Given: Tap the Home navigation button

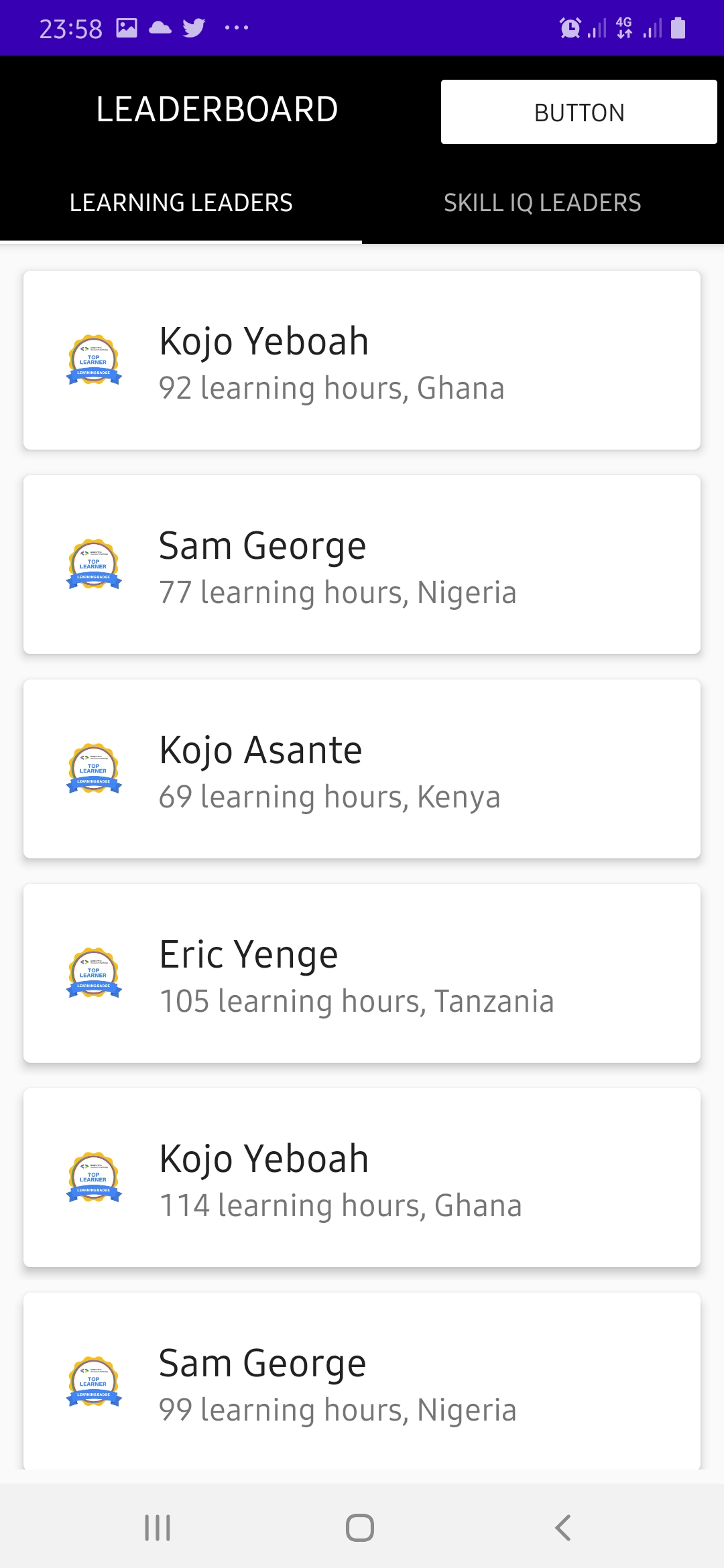Looking at the screenshot, I should coord(361,1528).
